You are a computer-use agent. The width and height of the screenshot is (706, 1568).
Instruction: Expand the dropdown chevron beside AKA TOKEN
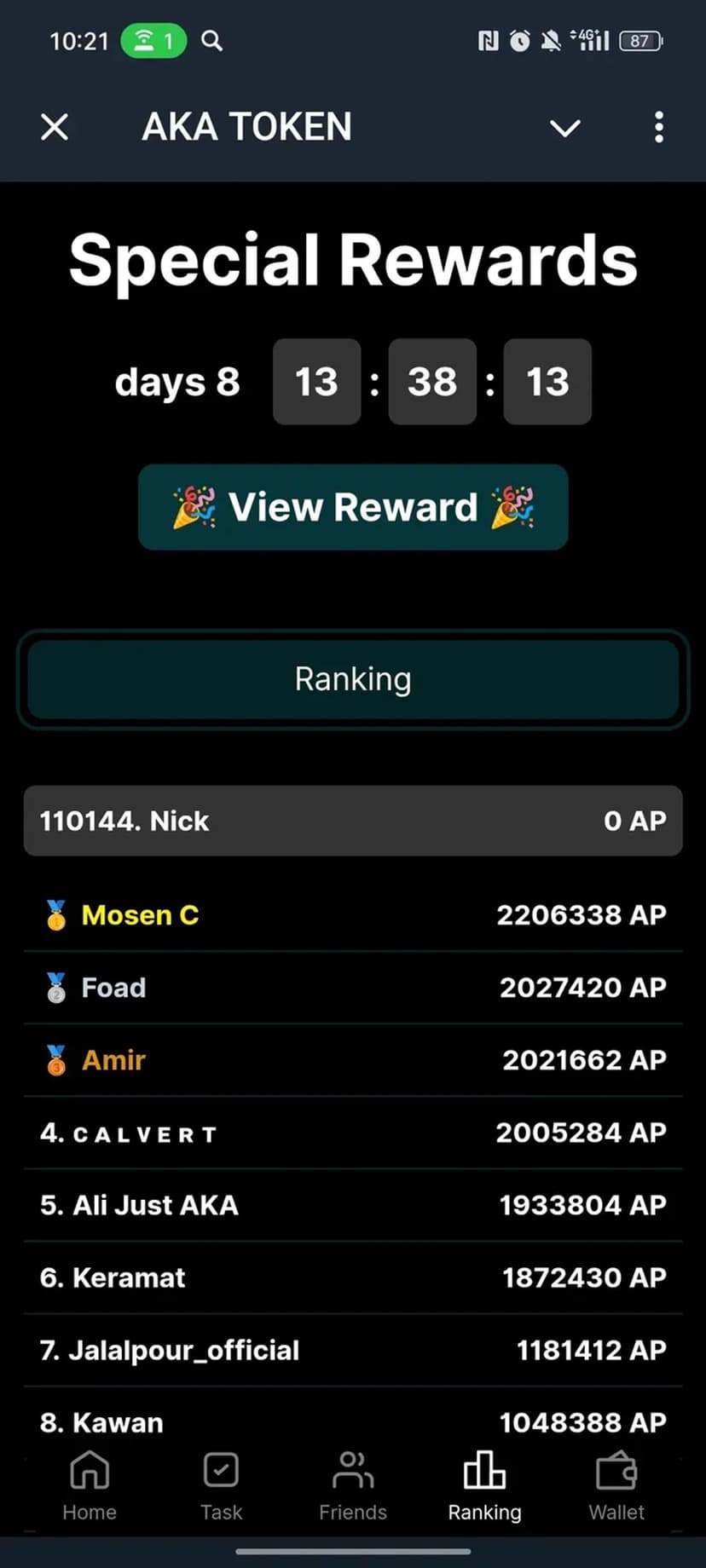click(564, 128)
